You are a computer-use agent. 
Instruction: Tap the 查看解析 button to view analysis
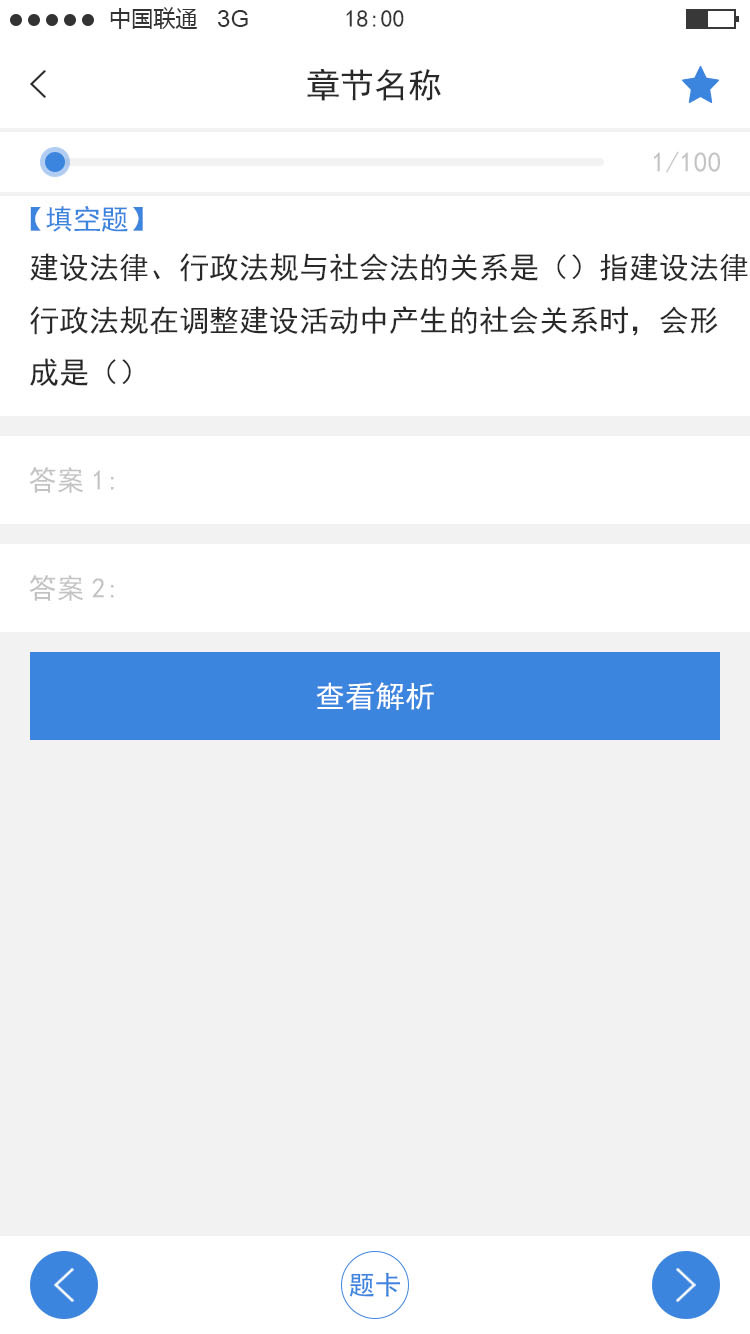pyautogui.click(x=375, y=696)
